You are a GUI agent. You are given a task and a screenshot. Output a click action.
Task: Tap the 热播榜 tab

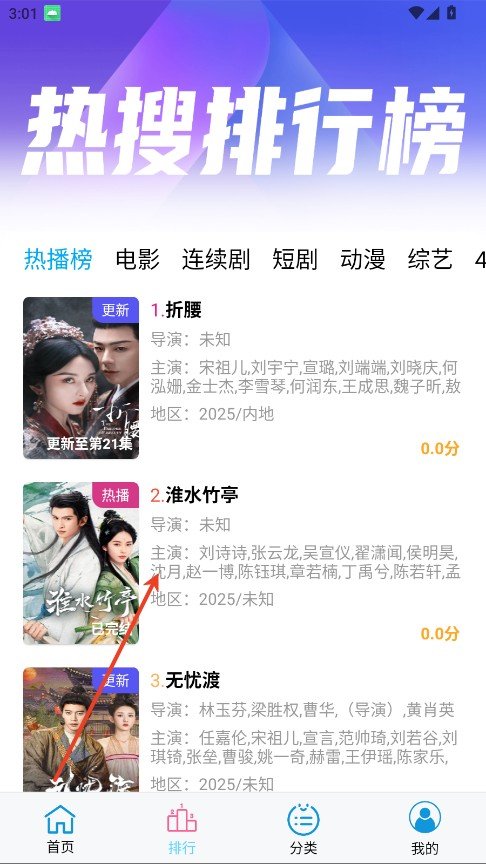pyautogui.click(x=58, y=260)
